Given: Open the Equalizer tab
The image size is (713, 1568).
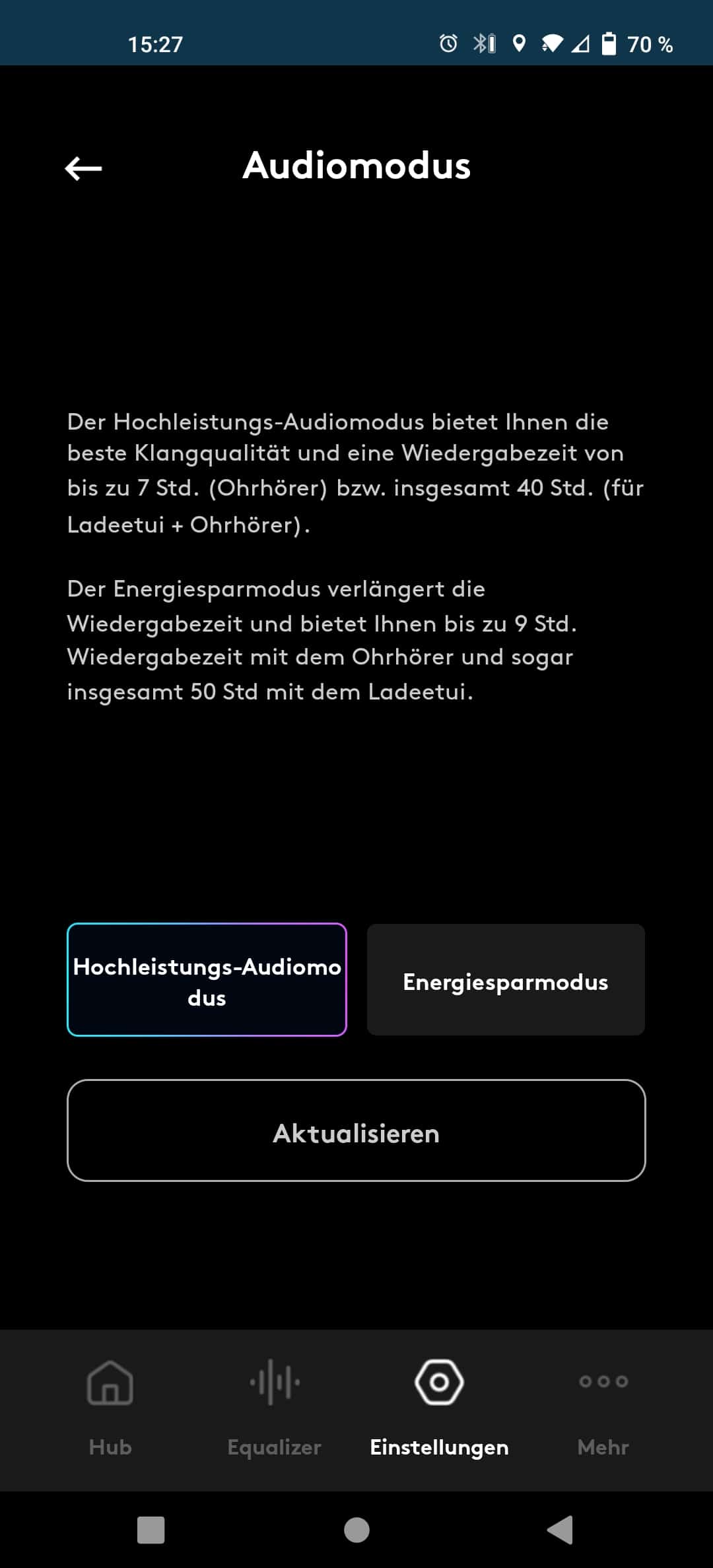Looking at the screenshot, I should pyautogui.click(x=275, y=1408).
